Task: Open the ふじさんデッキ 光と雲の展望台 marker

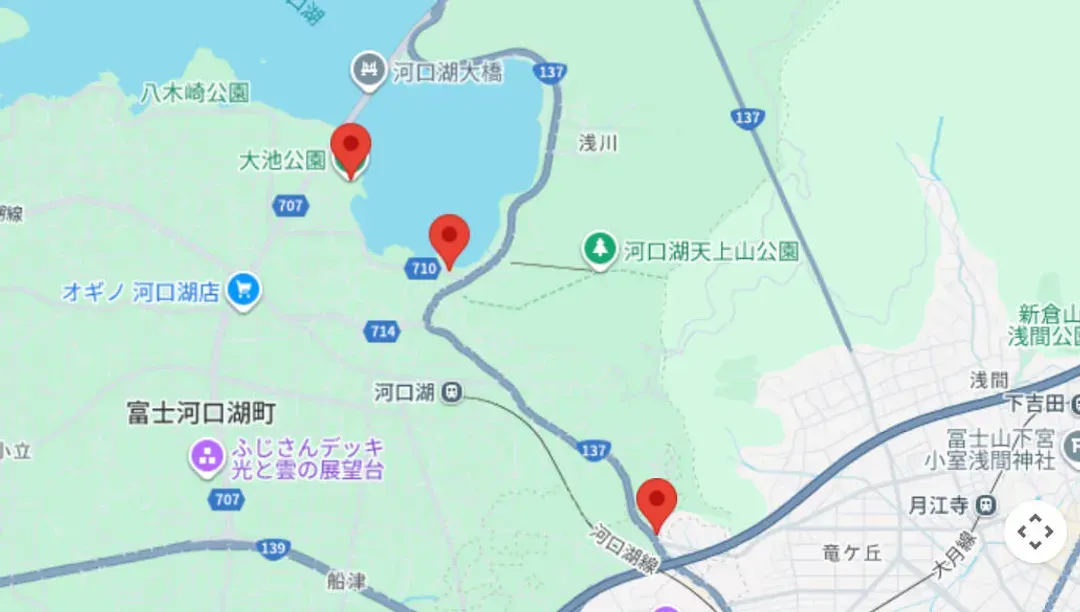Action: tap(207, 458)
